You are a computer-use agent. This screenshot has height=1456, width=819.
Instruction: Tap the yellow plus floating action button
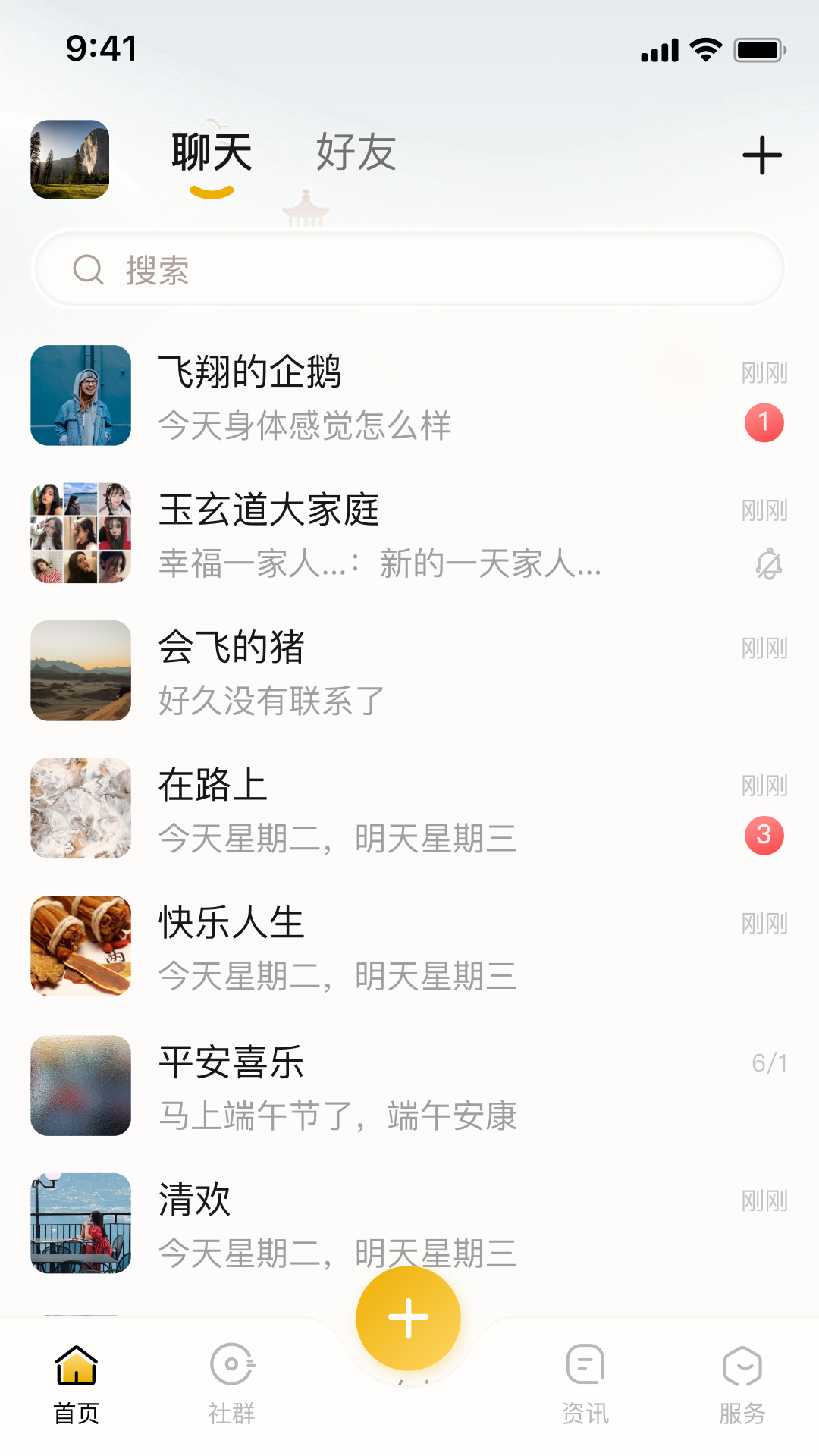408,1317
